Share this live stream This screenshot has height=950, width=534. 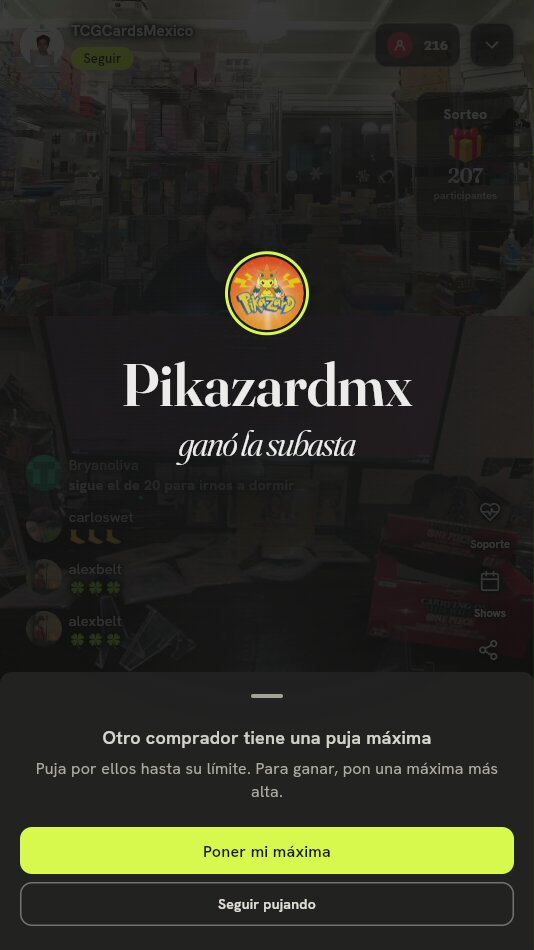click(489, 650)
